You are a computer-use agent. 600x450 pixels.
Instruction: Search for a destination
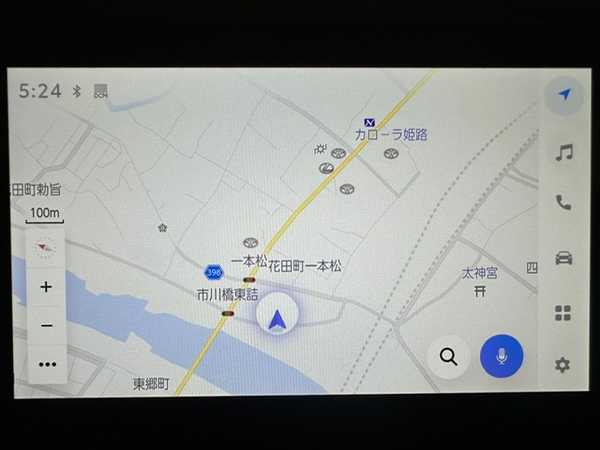(x=448, y=356)
